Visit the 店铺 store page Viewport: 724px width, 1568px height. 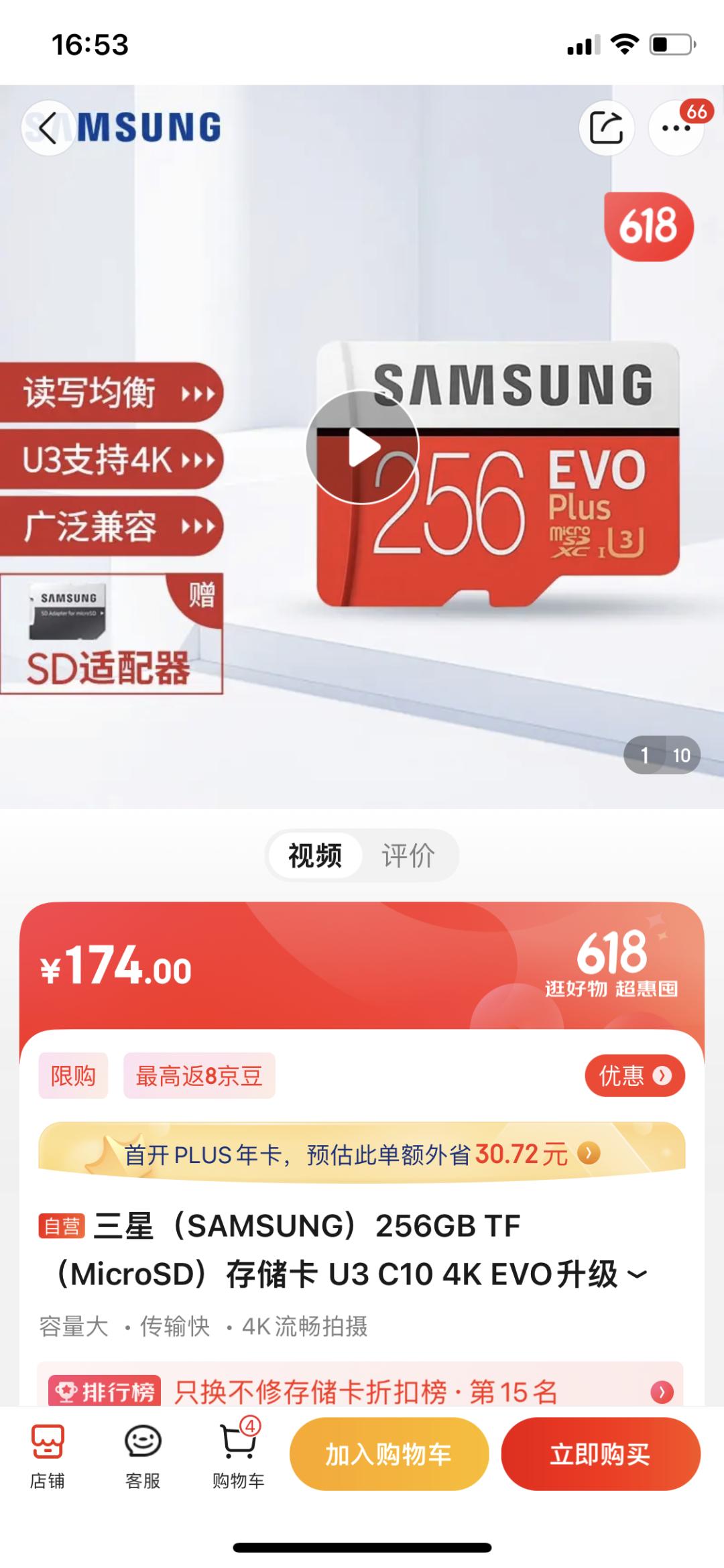click(48, 1456)
